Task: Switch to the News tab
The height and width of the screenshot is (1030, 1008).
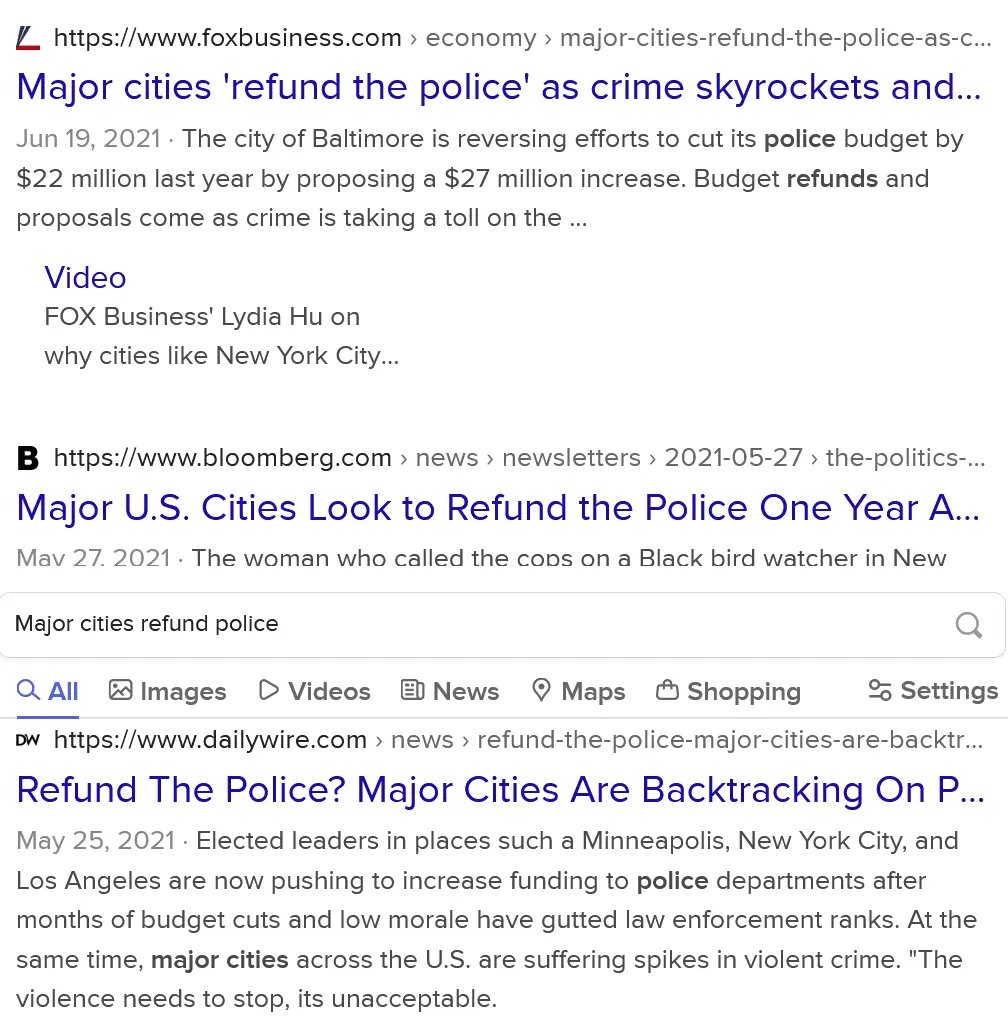Action: click(450, 691)
